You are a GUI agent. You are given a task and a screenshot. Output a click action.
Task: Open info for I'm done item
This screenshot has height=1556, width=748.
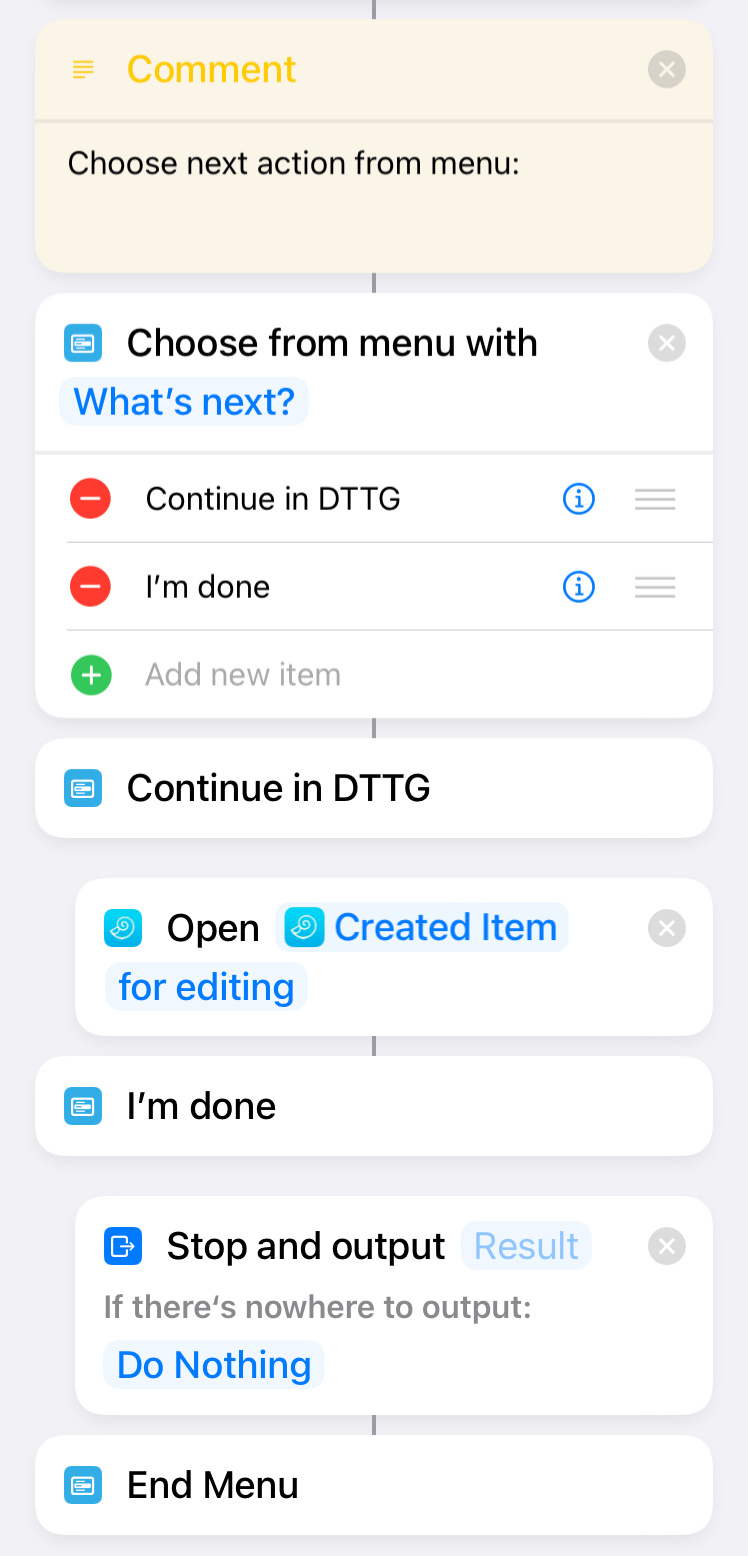(x=579, y=586)
